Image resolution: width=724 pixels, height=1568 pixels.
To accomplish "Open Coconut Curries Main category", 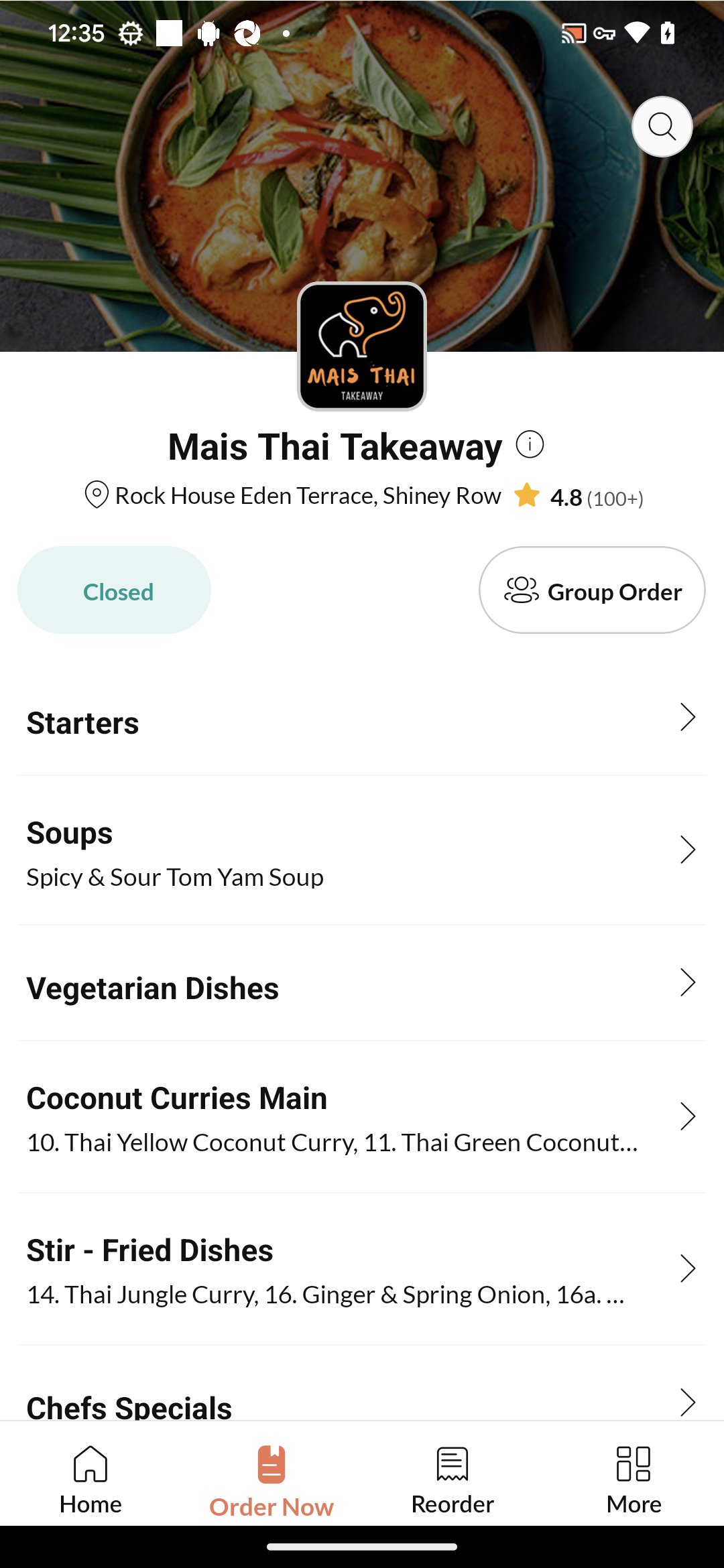I will (361, 1118).
